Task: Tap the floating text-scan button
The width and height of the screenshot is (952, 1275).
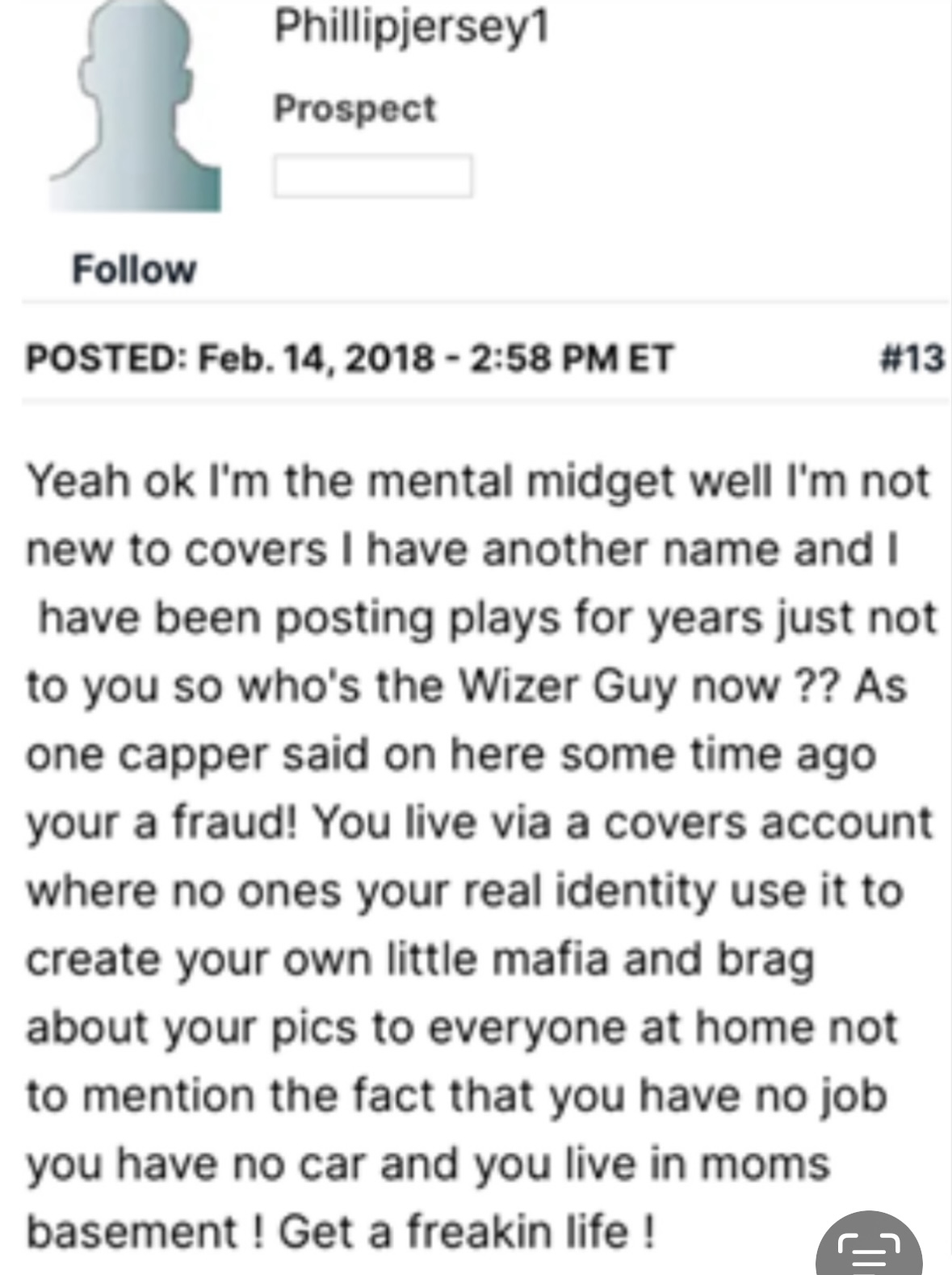Action: coord(869,1248)
